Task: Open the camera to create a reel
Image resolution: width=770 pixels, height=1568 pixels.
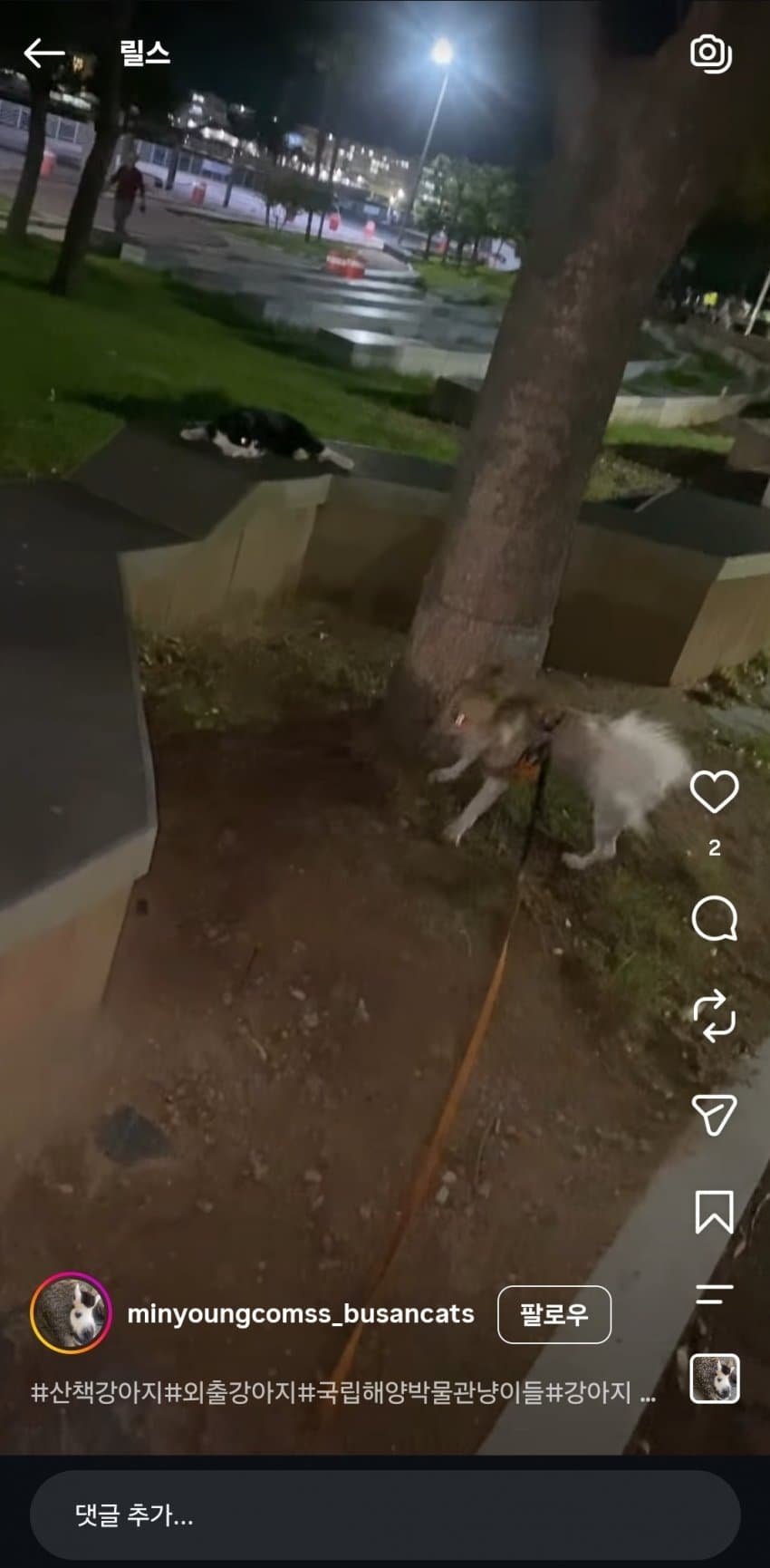Action: pos(711,53)
